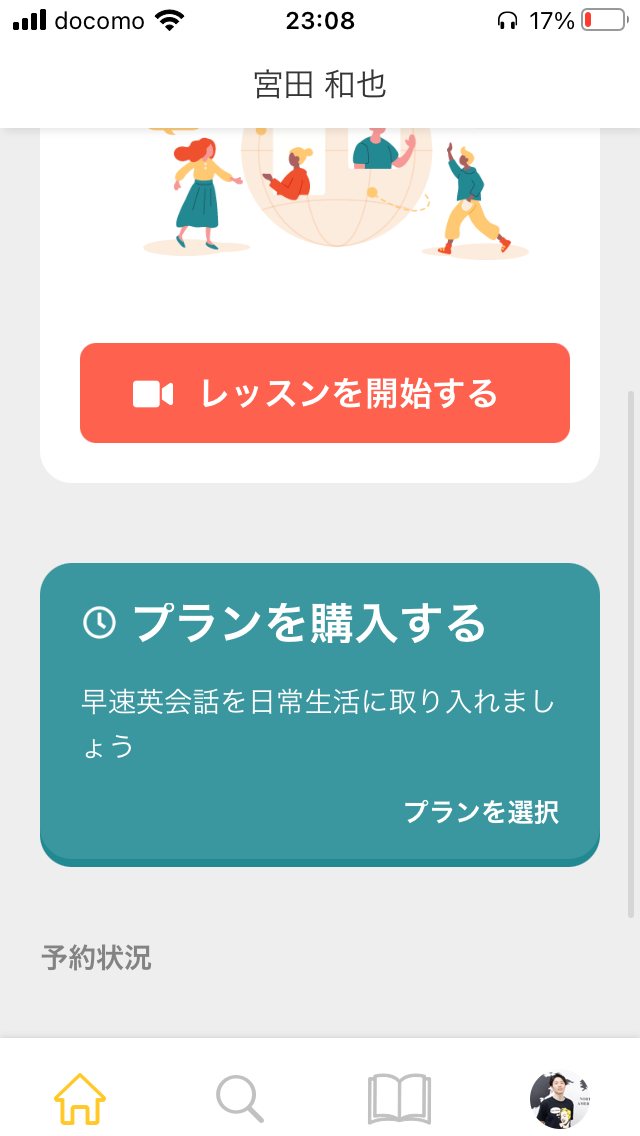Screen dimensions: 640x1136
Task: Select プランを選択 in the plan card
Action: [481, 812]
